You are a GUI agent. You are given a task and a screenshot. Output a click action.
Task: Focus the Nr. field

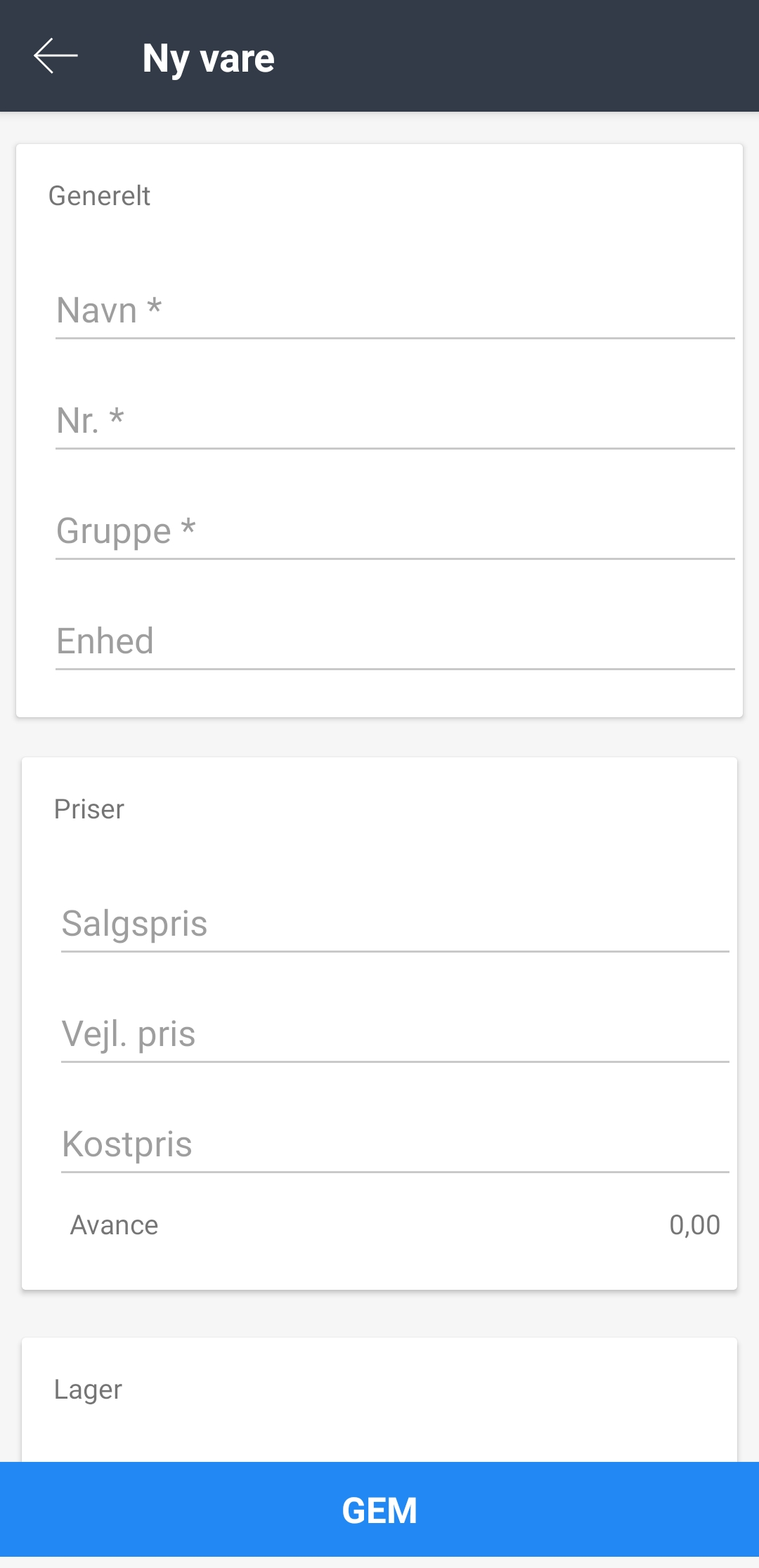pyautogui.click(x=395, y=422)
